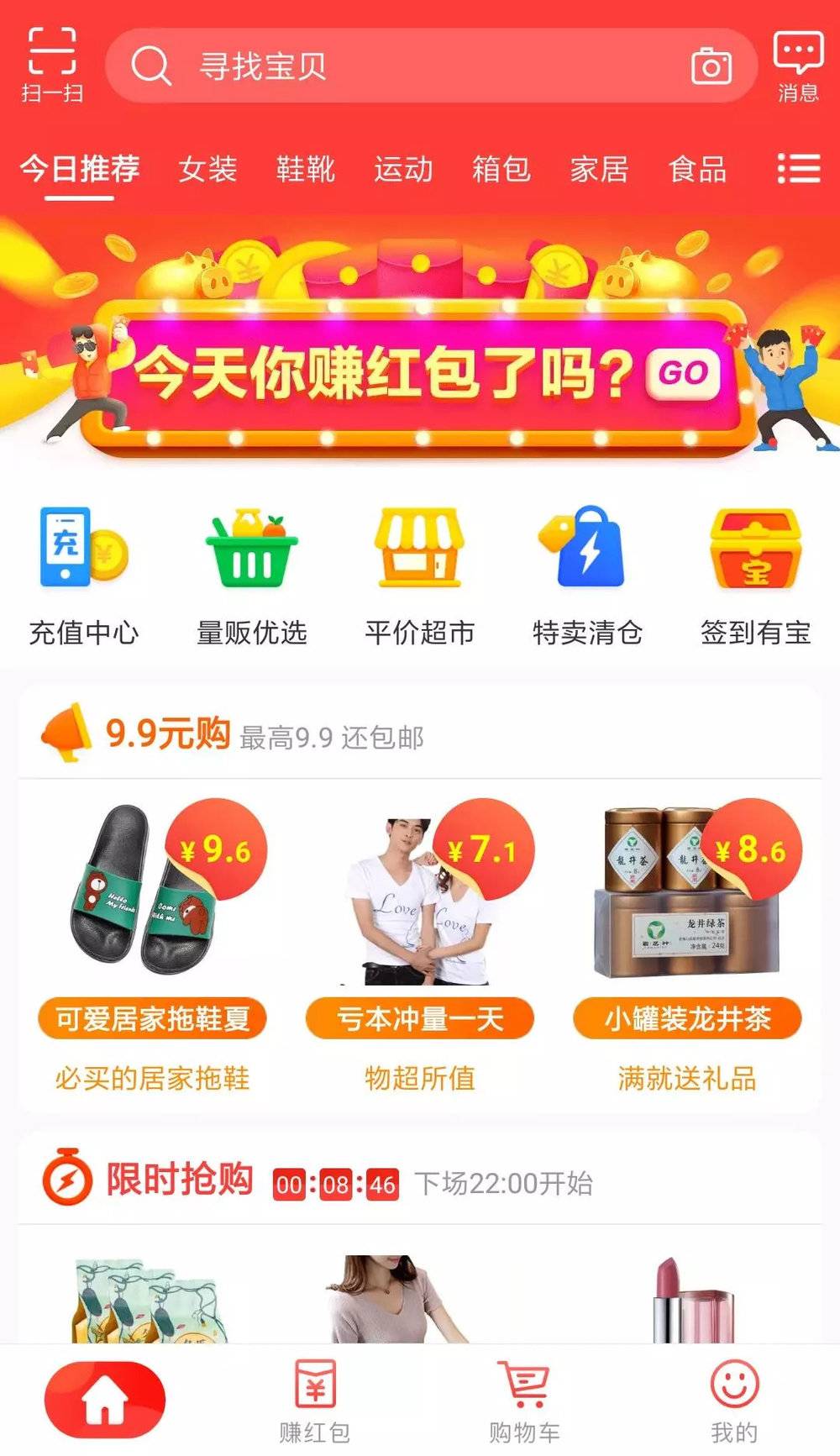Tap GO on the red packet banner
840x1456 pixels.
[683, 373]
